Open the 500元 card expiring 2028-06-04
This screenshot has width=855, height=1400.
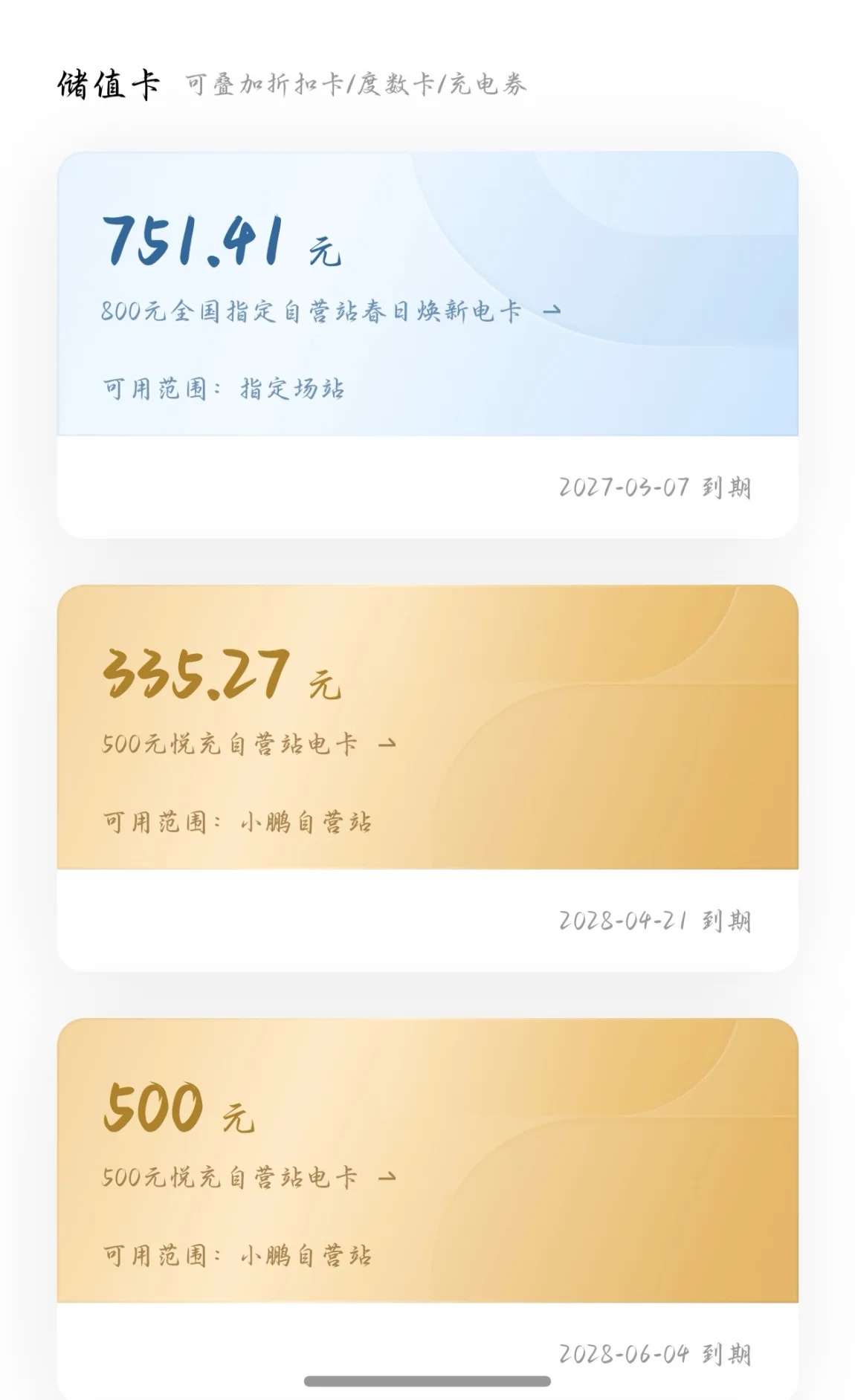click(427, 1209)
